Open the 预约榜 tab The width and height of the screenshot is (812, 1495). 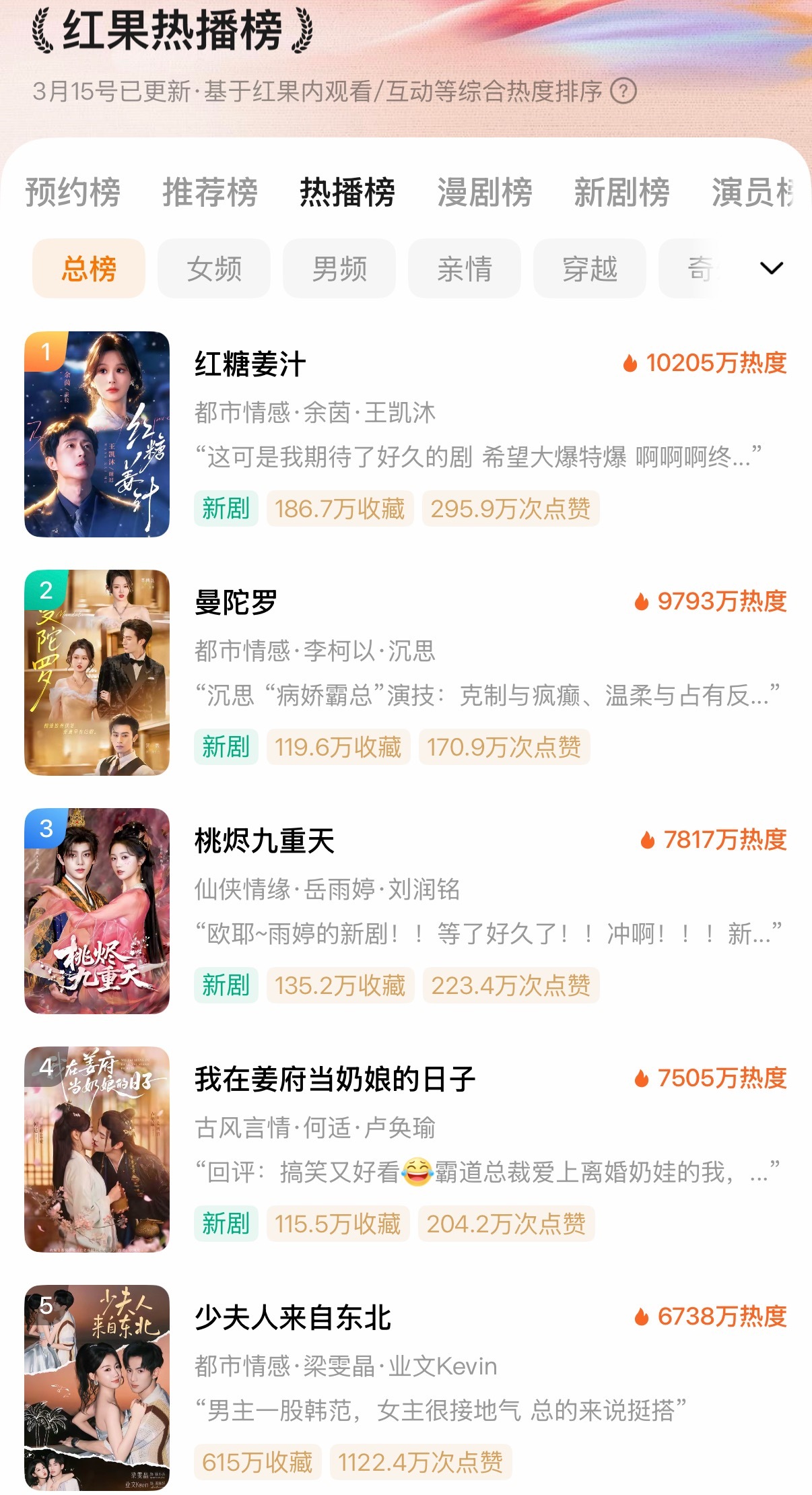[x=72, y=193]
